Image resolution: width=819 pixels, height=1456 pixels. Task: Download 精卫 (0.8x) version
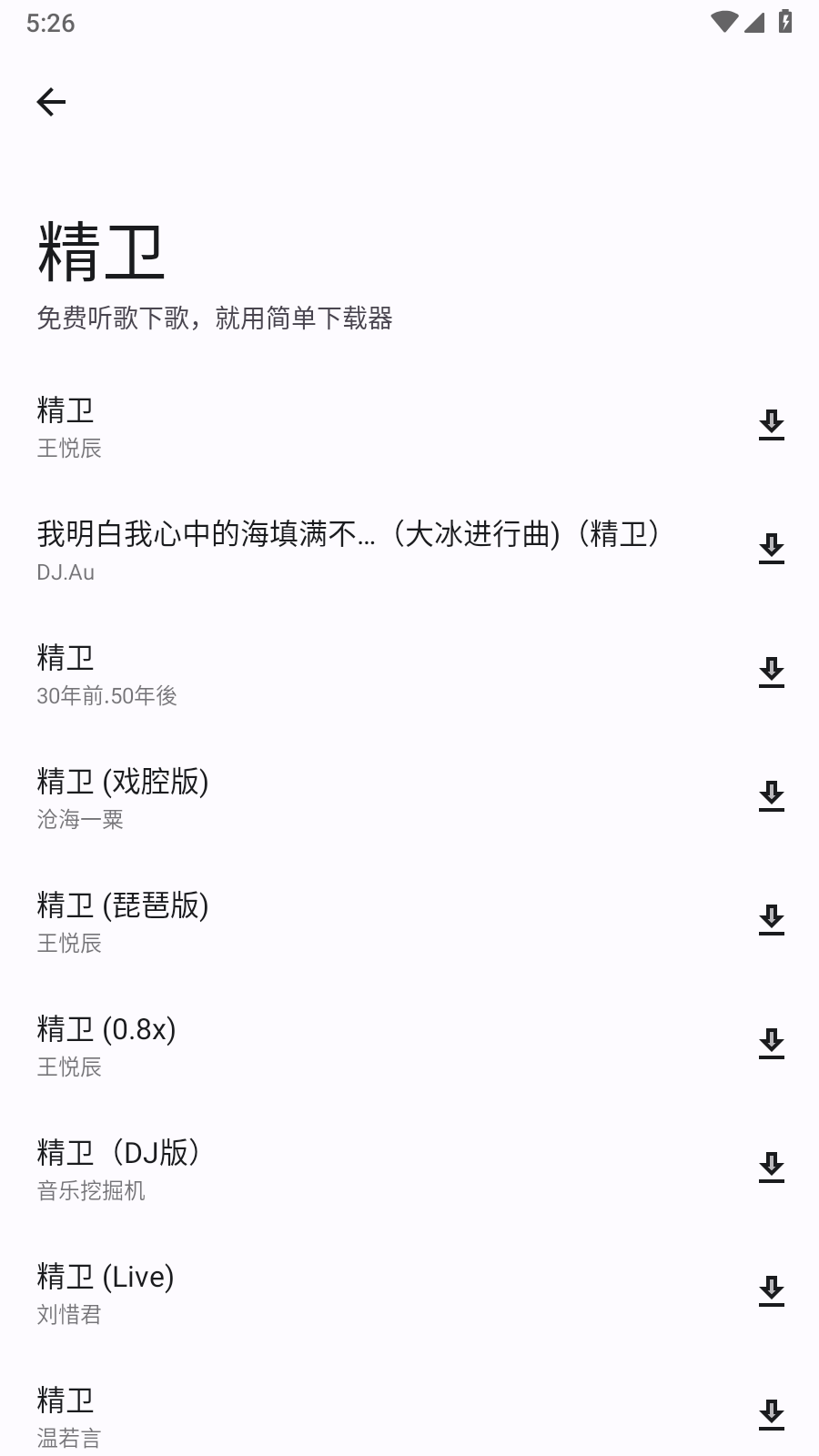pyautogui.click(x=772, y=1044)
